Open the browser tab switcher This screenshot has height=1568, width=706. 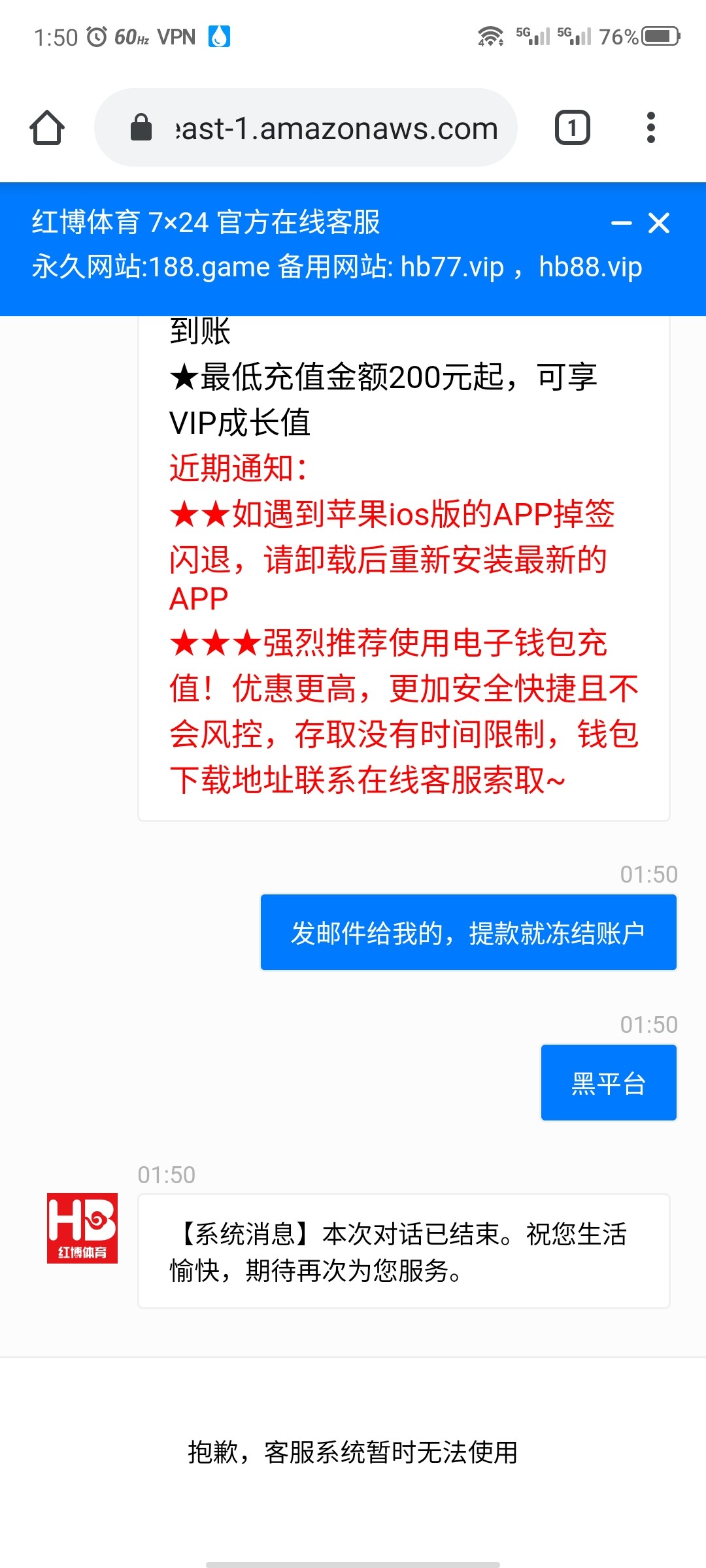click(x=572, y=127)
